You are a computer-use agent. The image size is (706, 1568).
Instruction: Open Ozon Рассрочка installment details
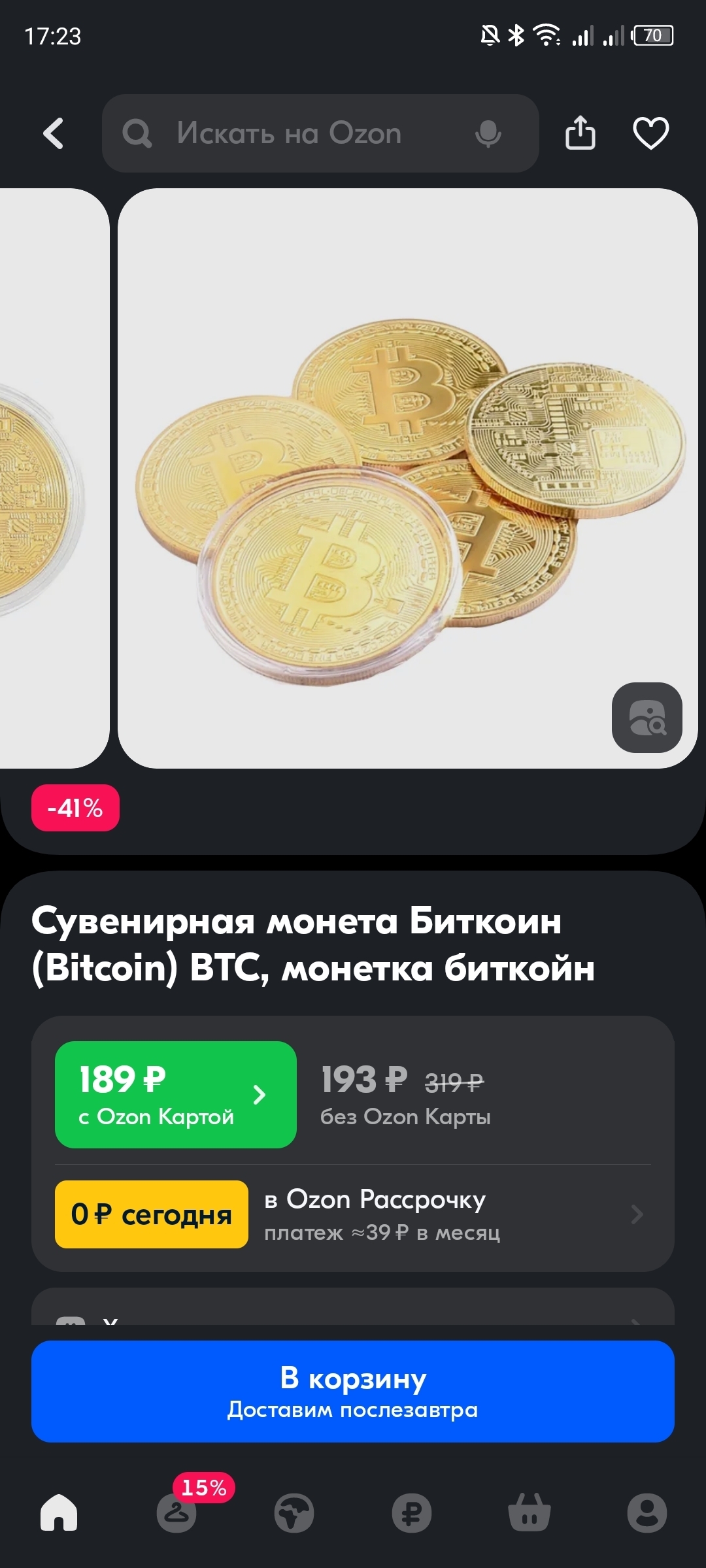[x=451, y=1214]
